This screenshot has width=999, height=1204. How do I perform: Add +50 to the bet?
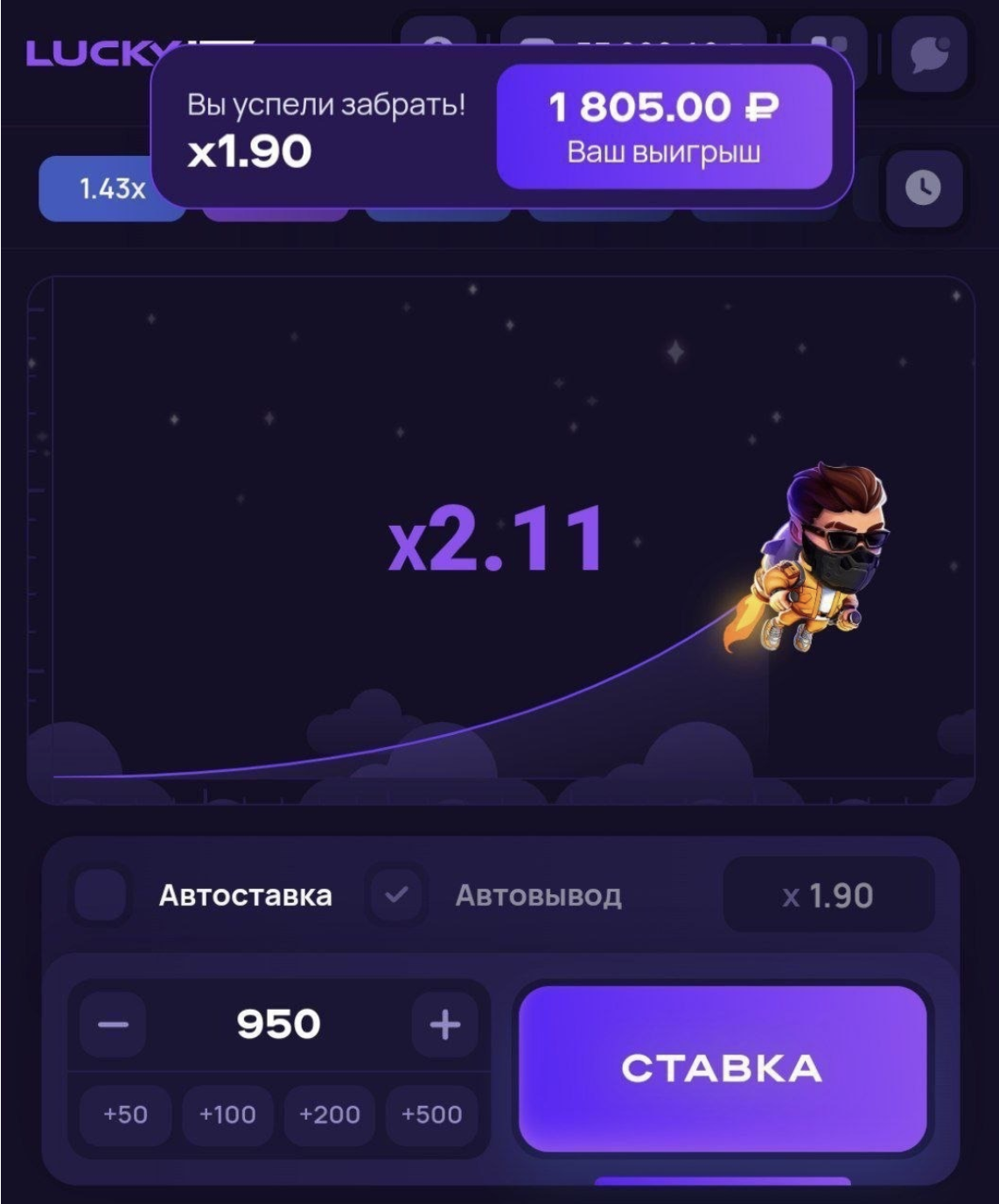tap(125, 1114)
